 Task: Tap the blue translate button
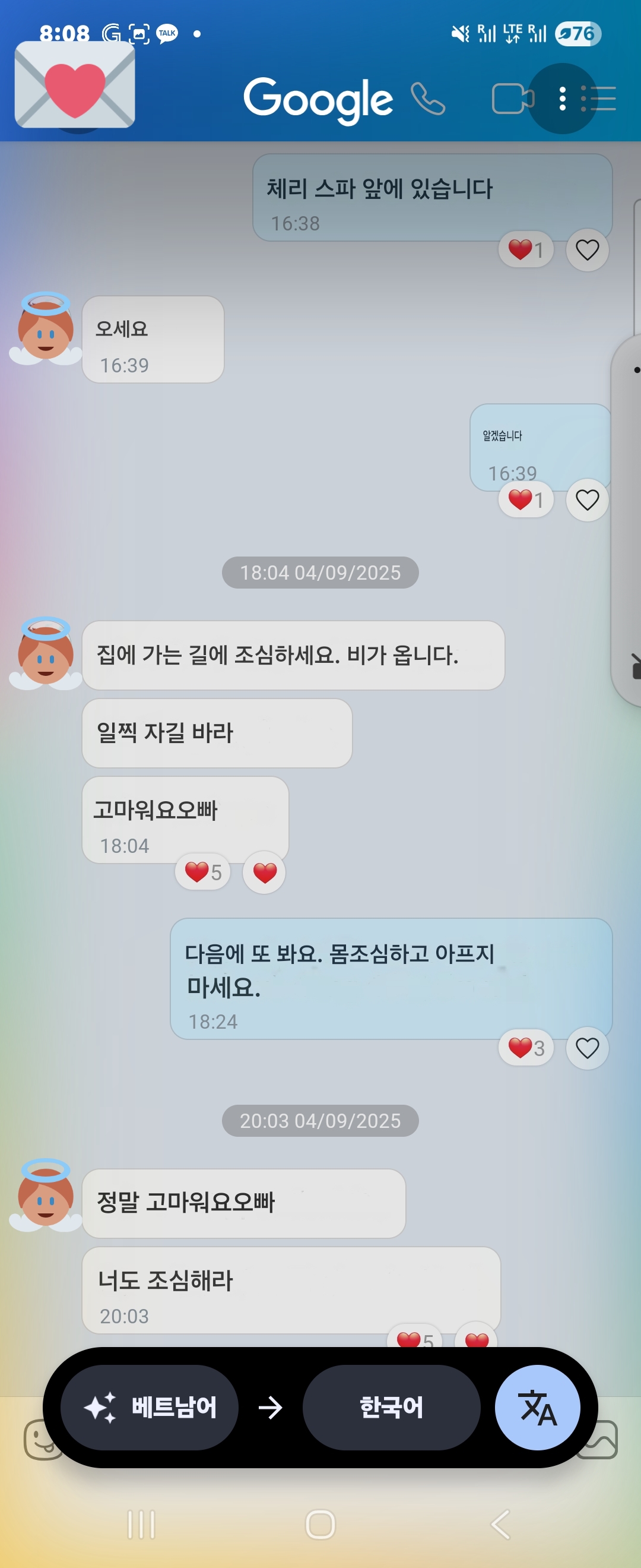537,1406
